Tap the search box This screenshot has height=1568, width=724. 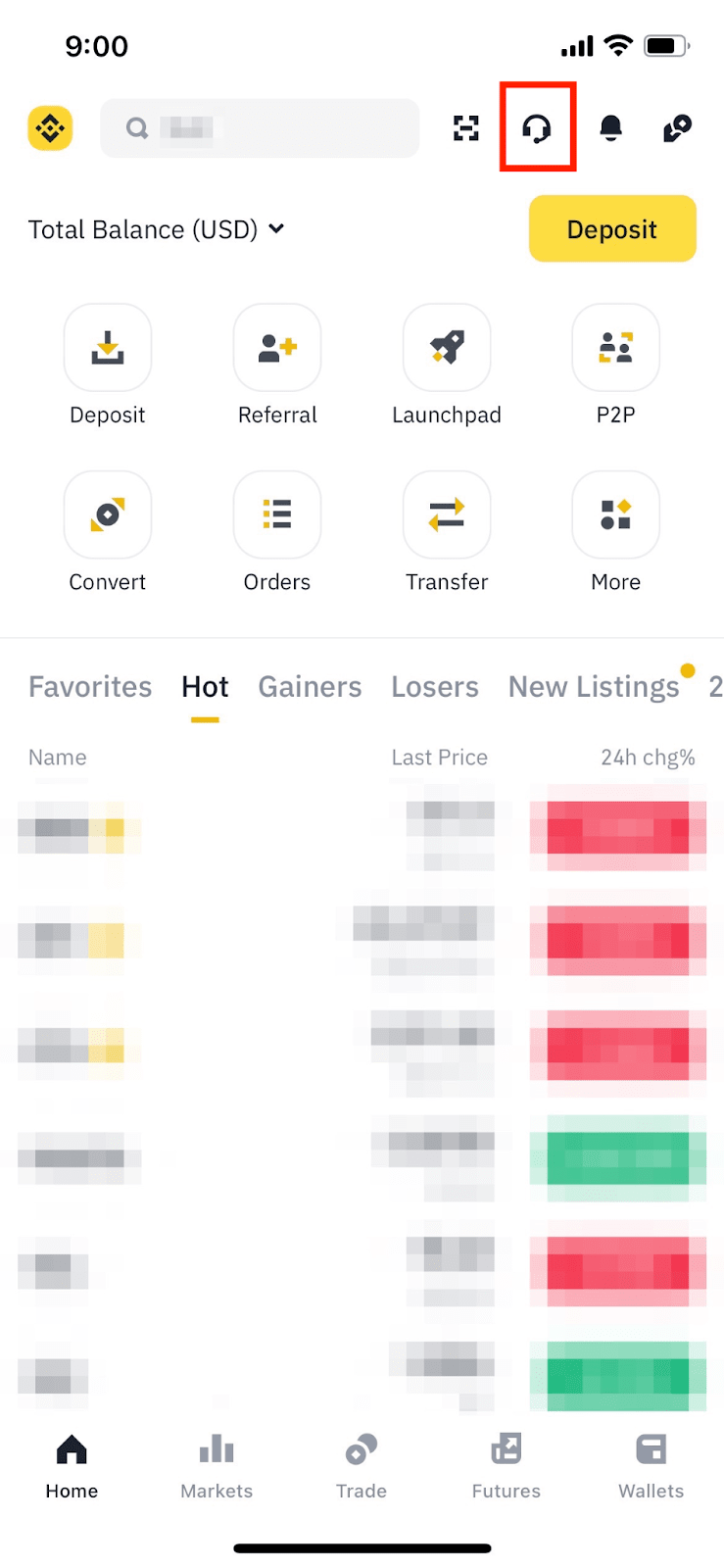(260, 127)
